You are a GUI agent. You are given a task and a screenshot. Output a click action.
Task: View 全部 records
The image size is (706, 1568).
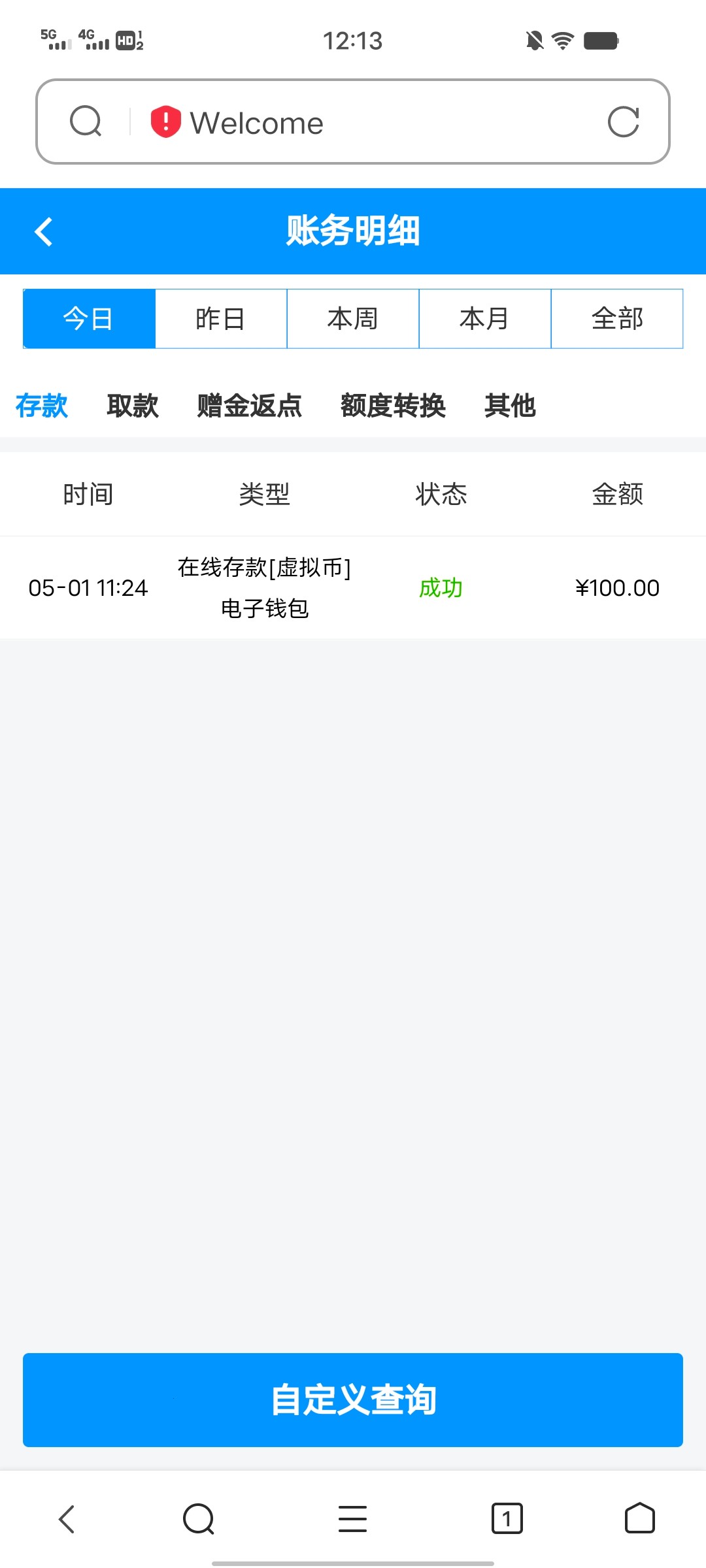pyautogui.click(x=617, y=319)
